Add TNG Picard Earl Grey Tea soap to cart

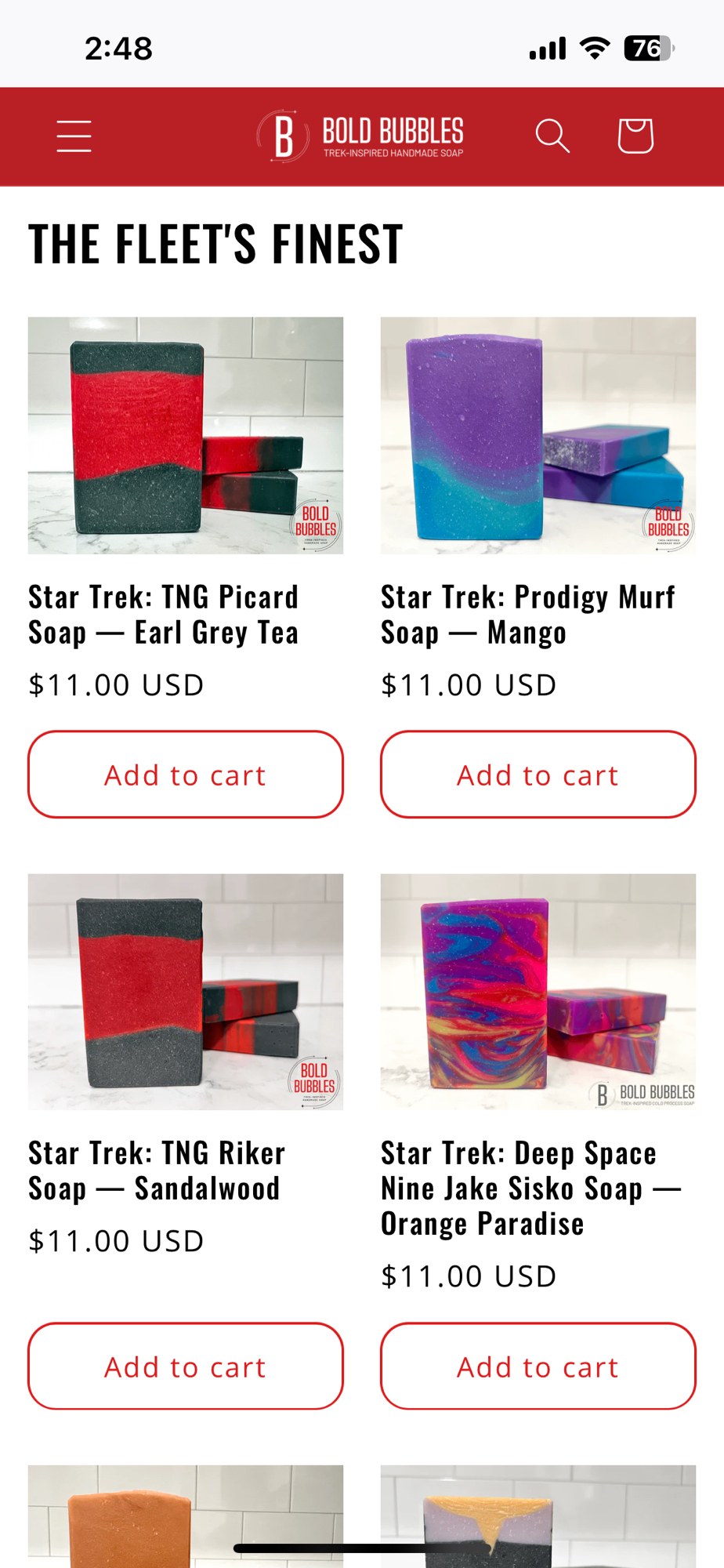click(186, 775)
